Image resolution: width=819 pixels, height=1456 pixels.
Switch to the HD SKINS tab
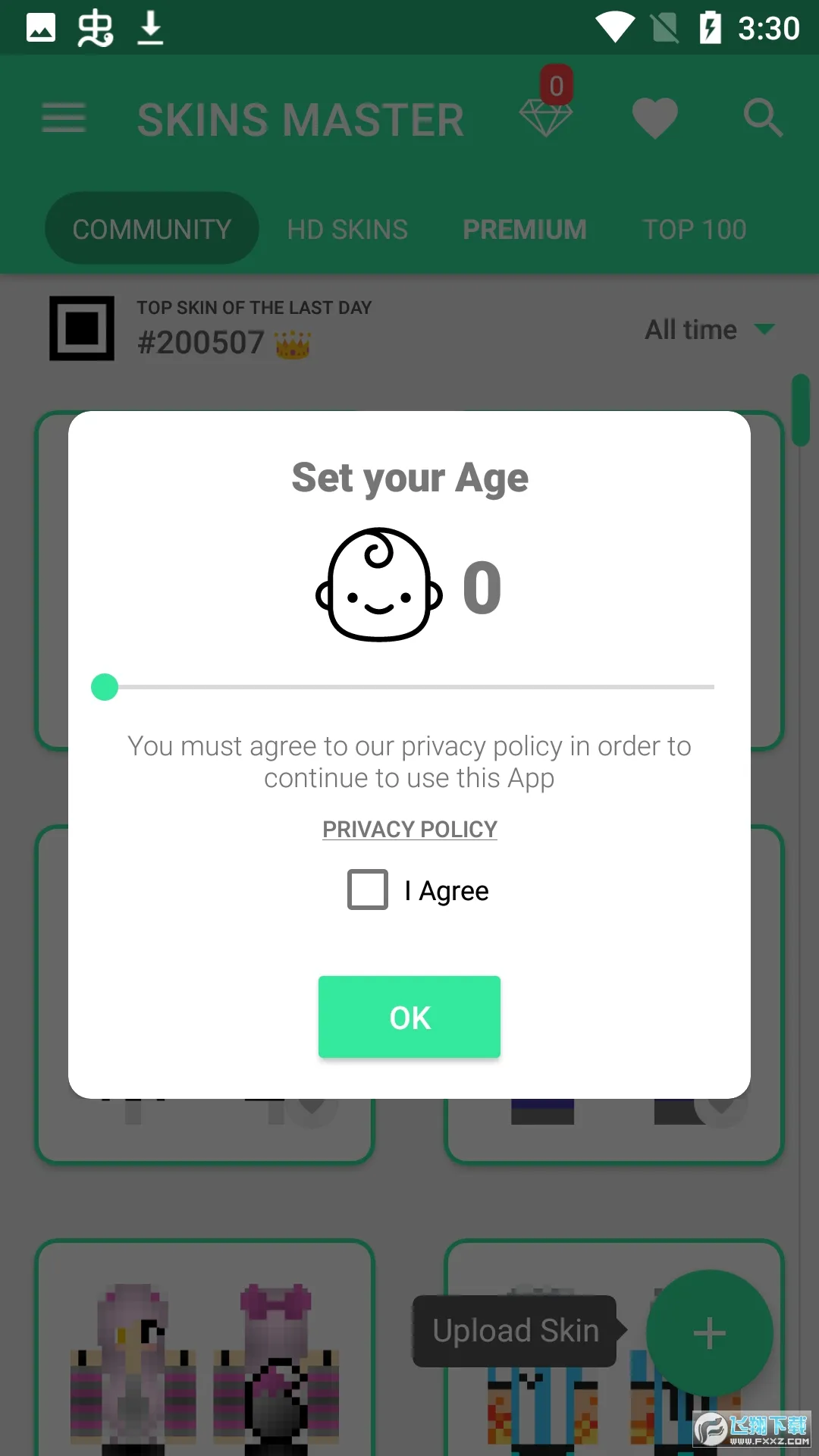347,228
